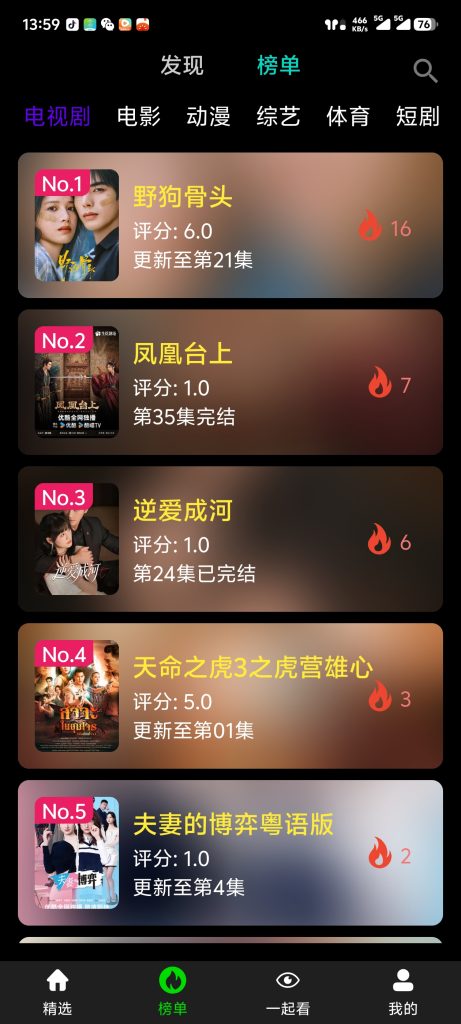Open the No.1 card 野狗骨头
The height and width of the screenshot is (1024, 461).
point(230,225)
